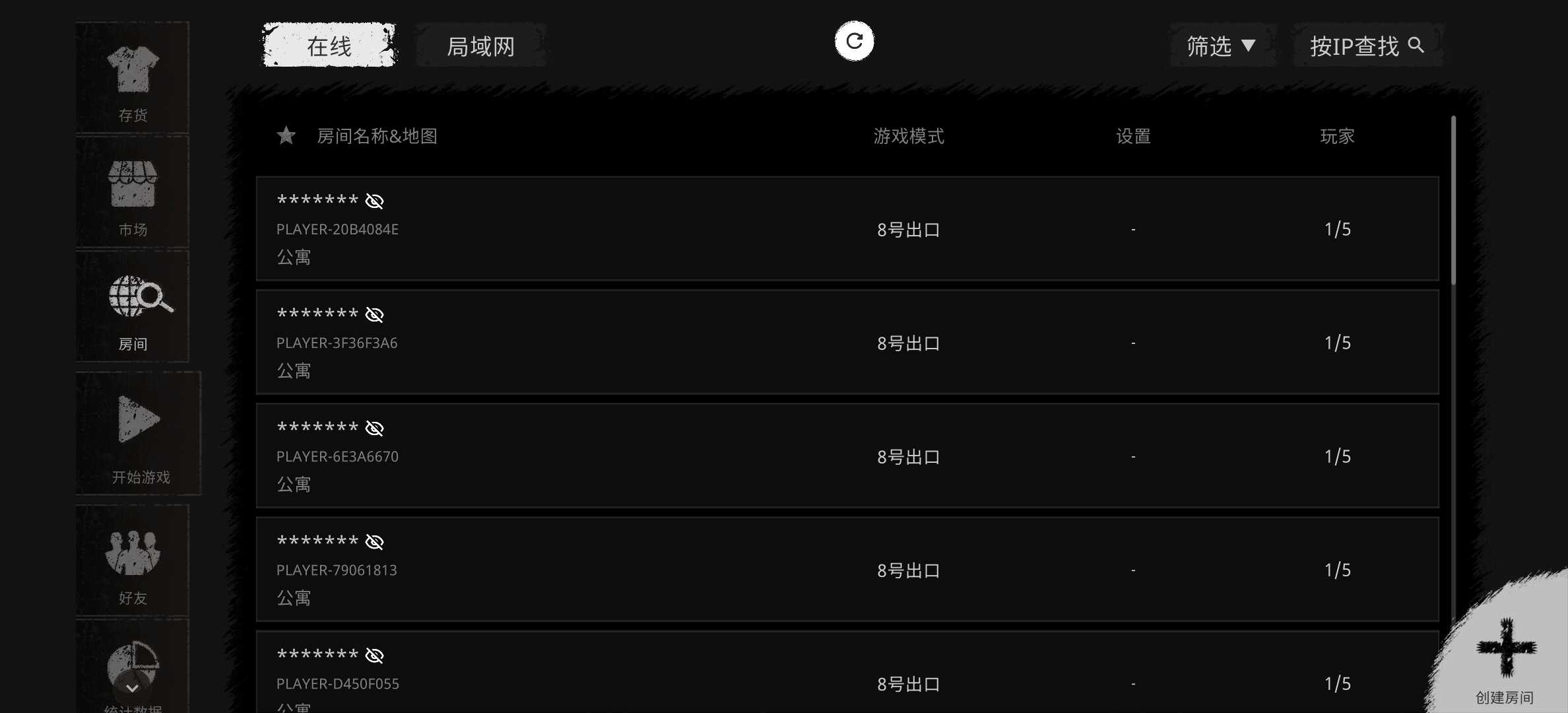Open the 好友 friends section
Screen dimensions: 1568x713
[133, 562]
